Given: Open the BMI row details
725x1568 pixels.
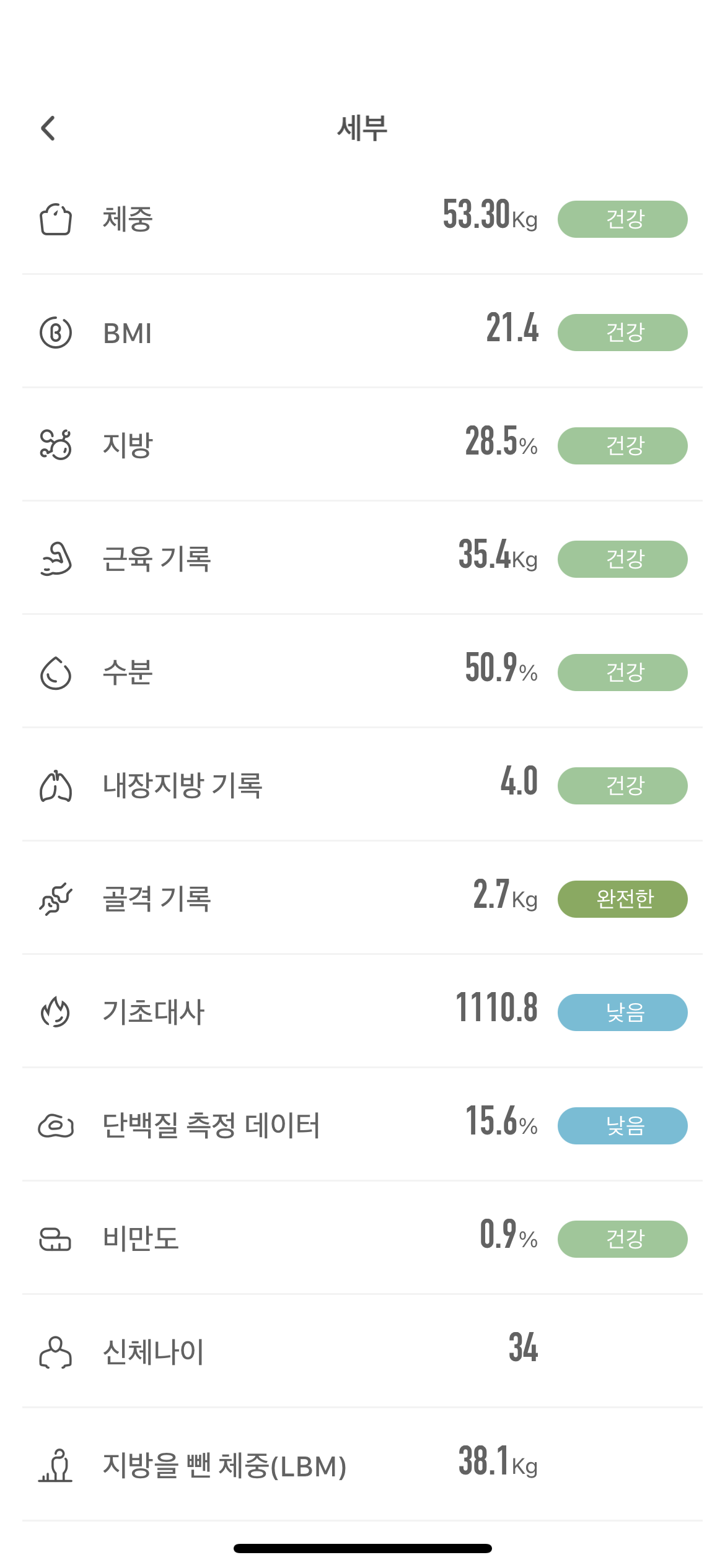Looking at the screenshot, I should (362, 333).
